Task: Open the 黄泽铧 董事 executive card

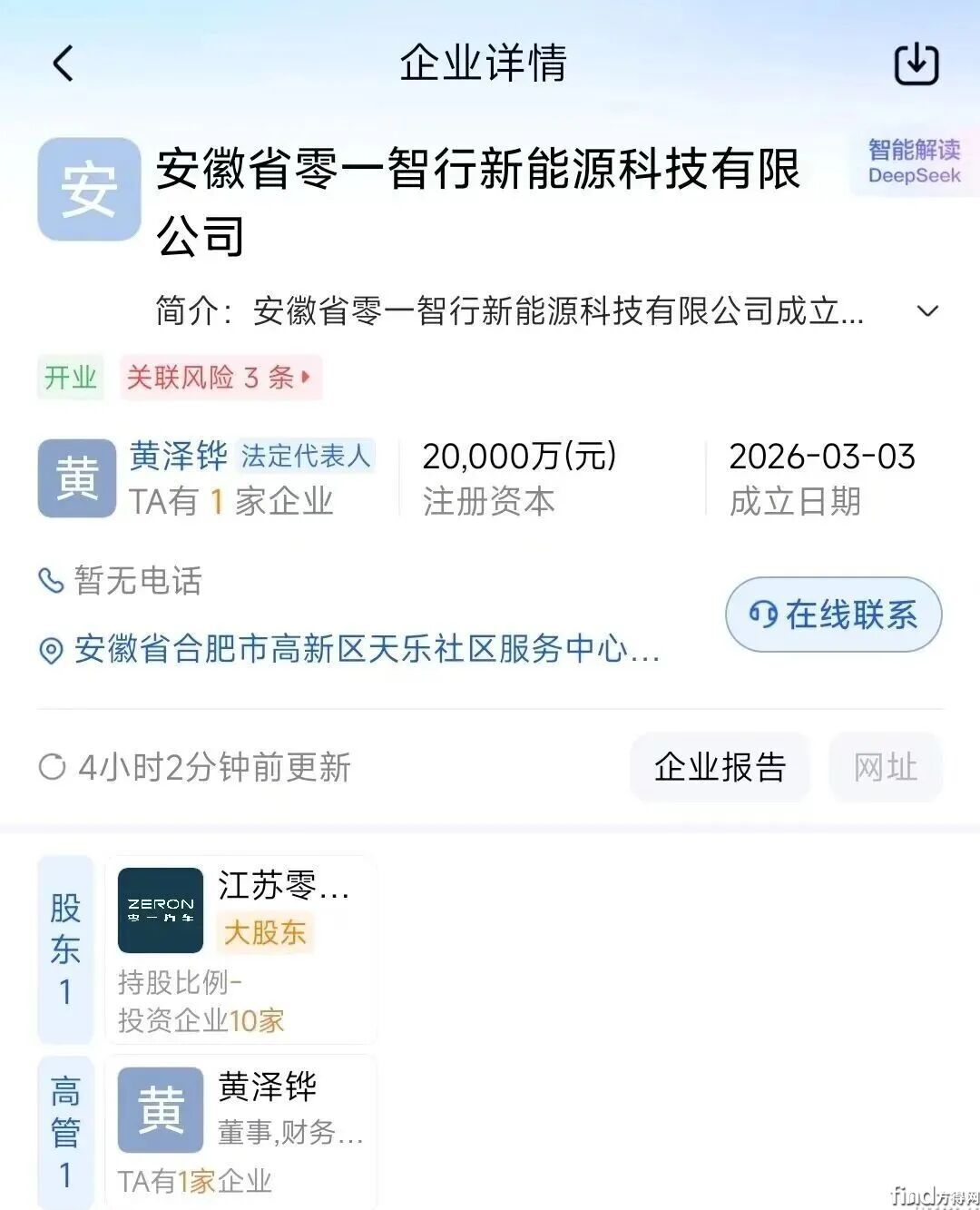Action: tap(240, 1130)
